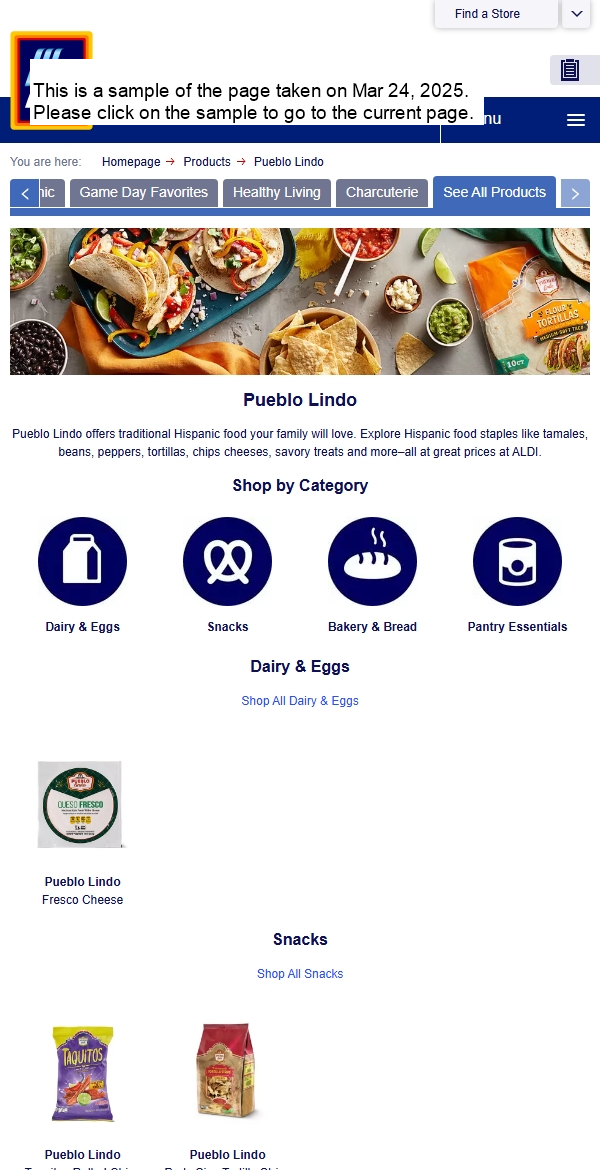Move tabs left with the previous arrow
This screenshot has width=600, height=1170.
point(24,194)
